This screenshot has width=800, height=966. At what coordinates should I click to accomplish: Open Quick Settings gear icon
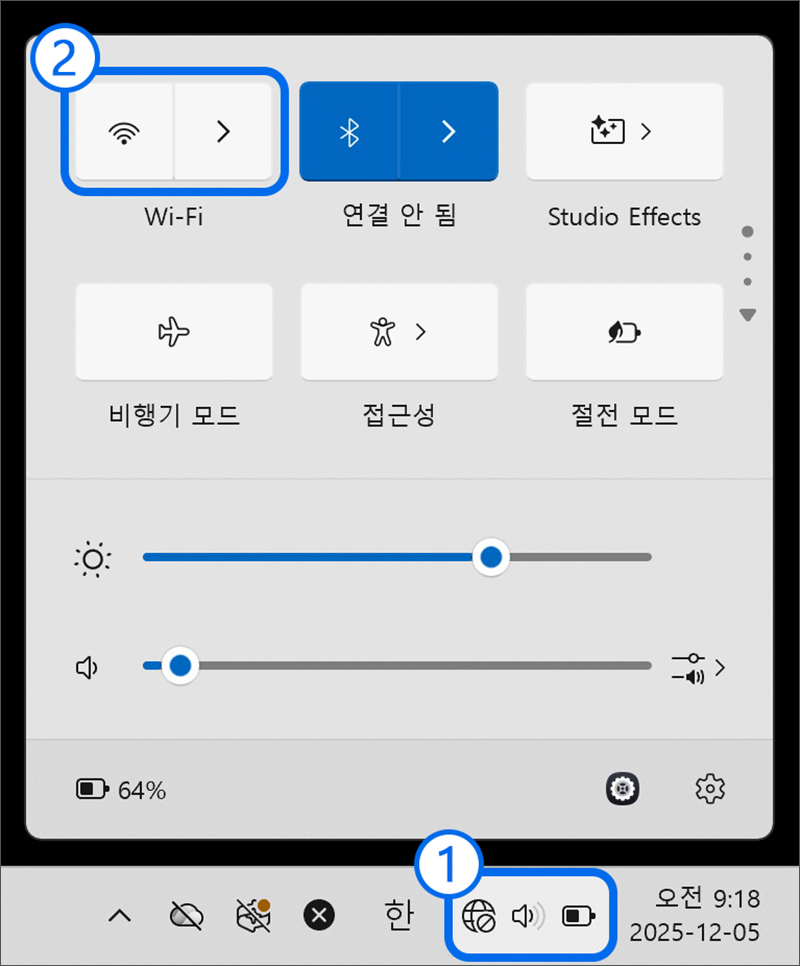click(x=709, y=789)
